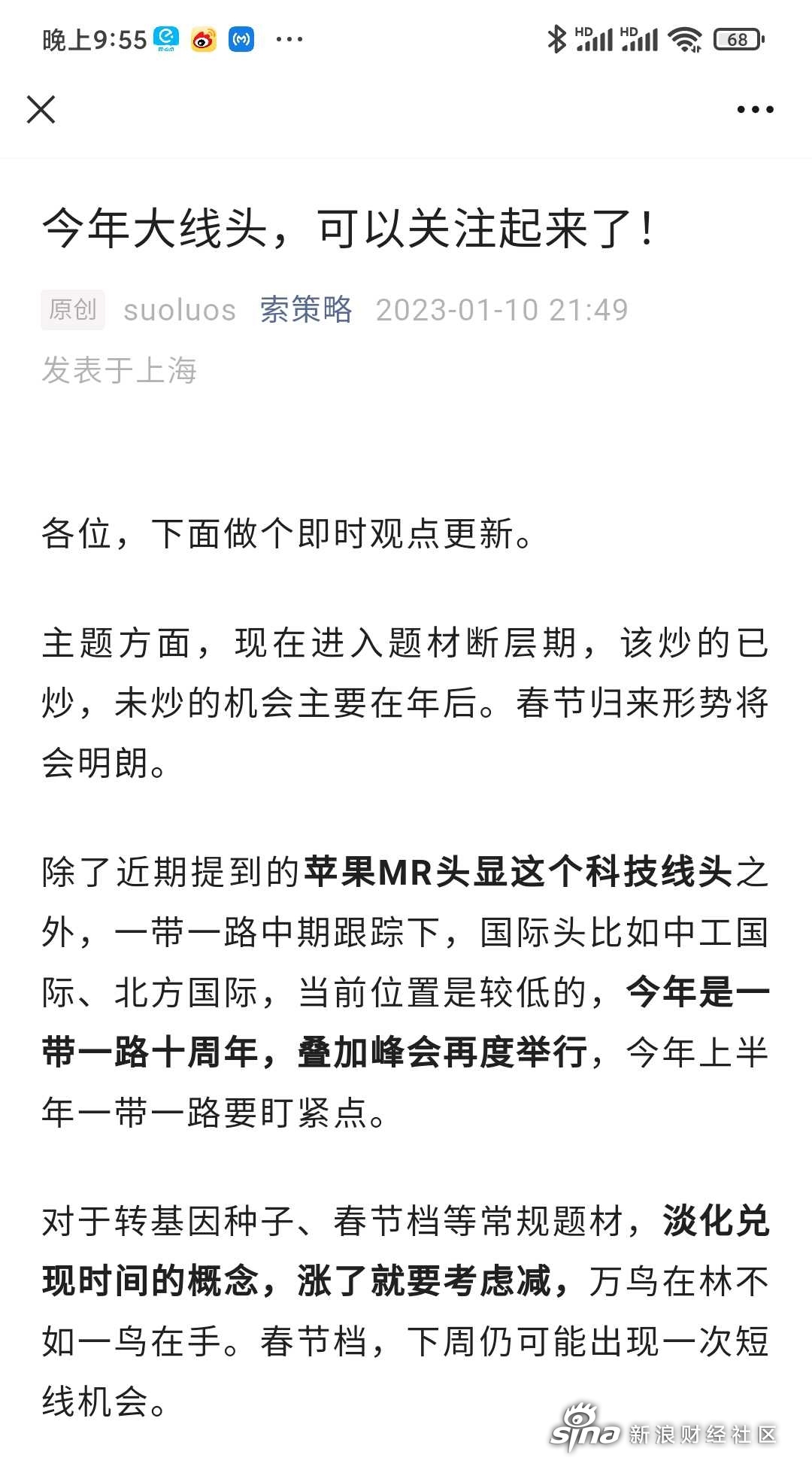The width and height of the screenshot is (812, 1482).
Task: Close the article page
Action: (x=41, y=109)
